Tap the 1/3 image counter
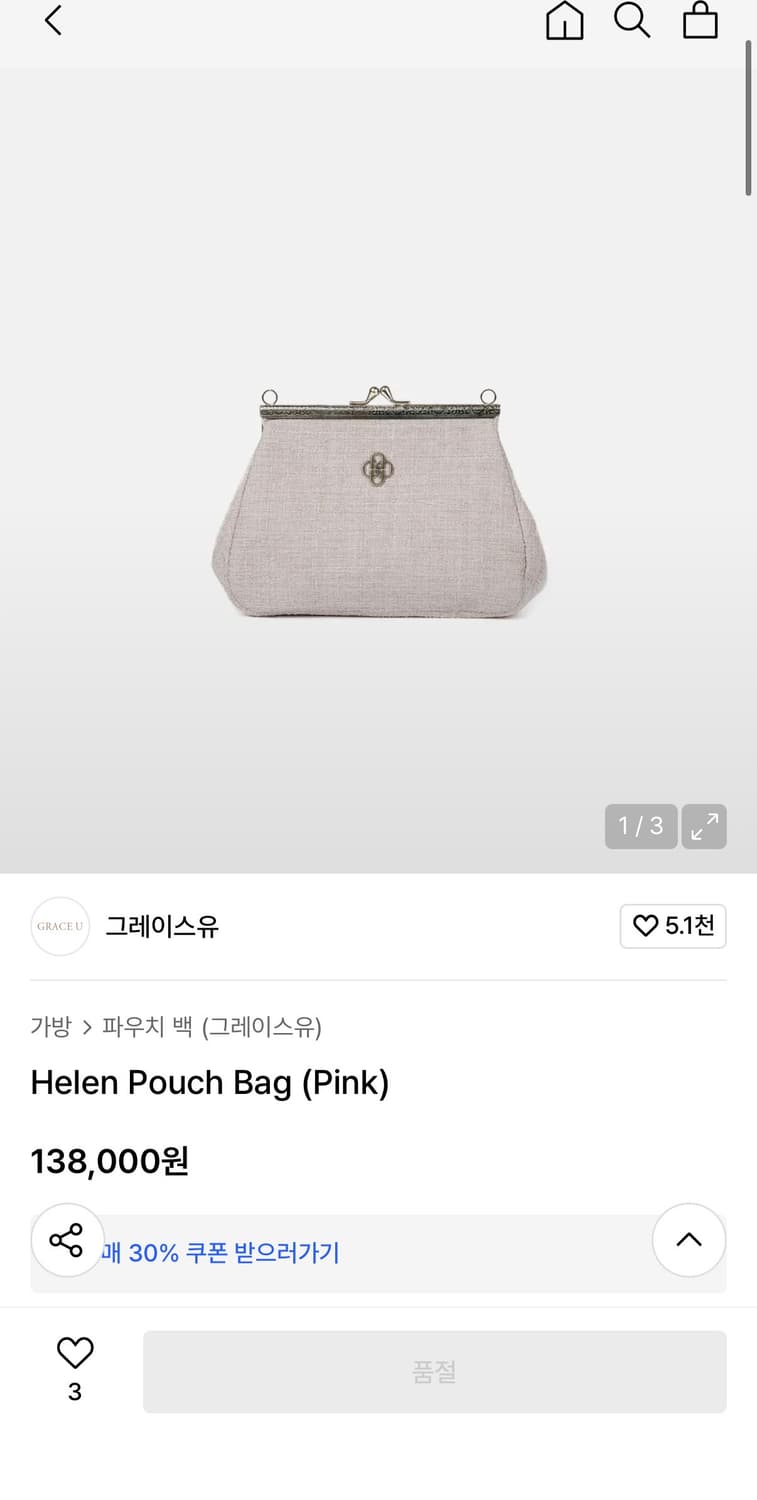This screenshot has height=1500, width=757. [x=640, y=826]
